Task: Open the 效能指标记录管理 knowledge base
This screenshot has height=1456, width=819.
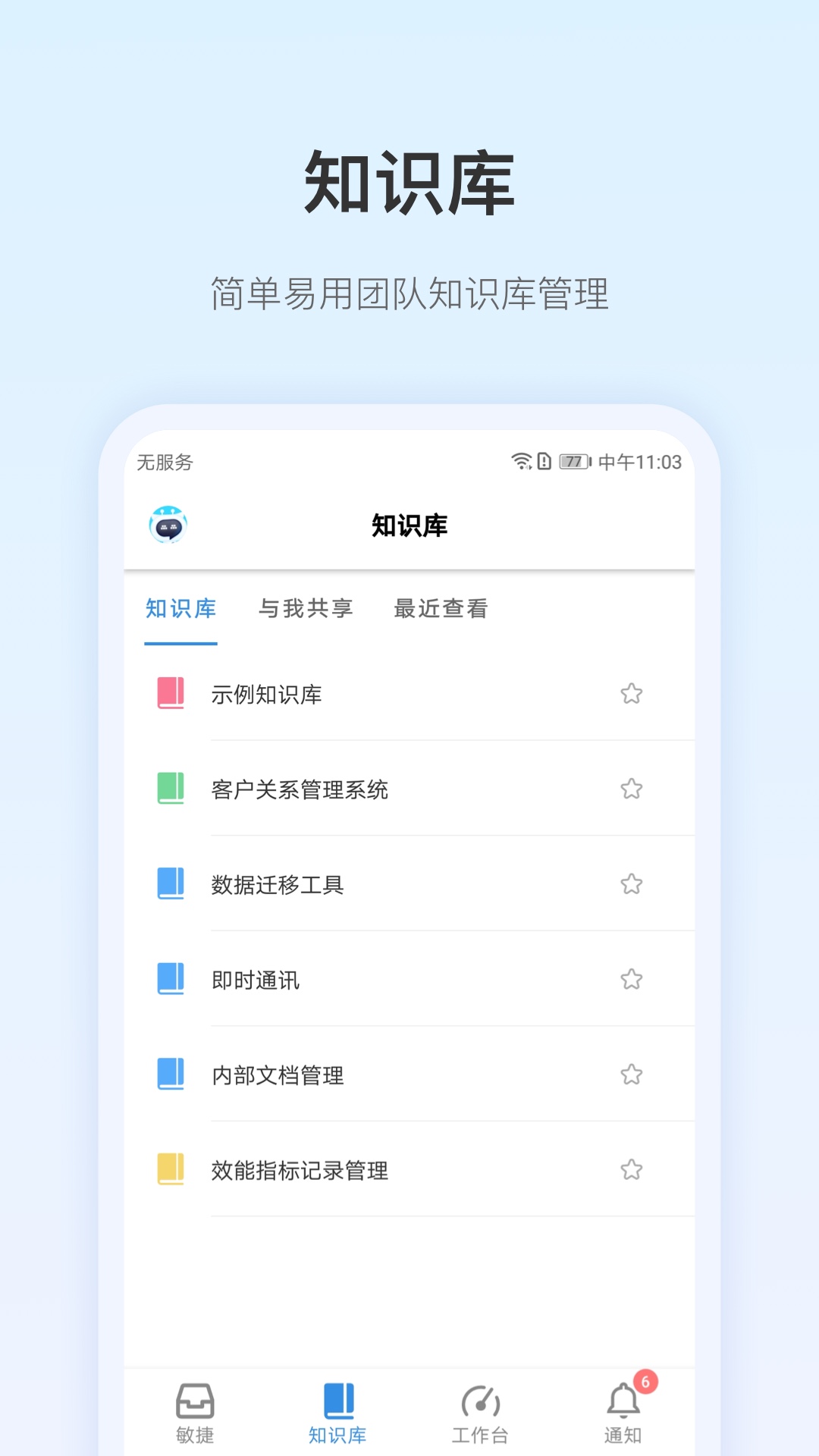Action: pos(299,1170)
